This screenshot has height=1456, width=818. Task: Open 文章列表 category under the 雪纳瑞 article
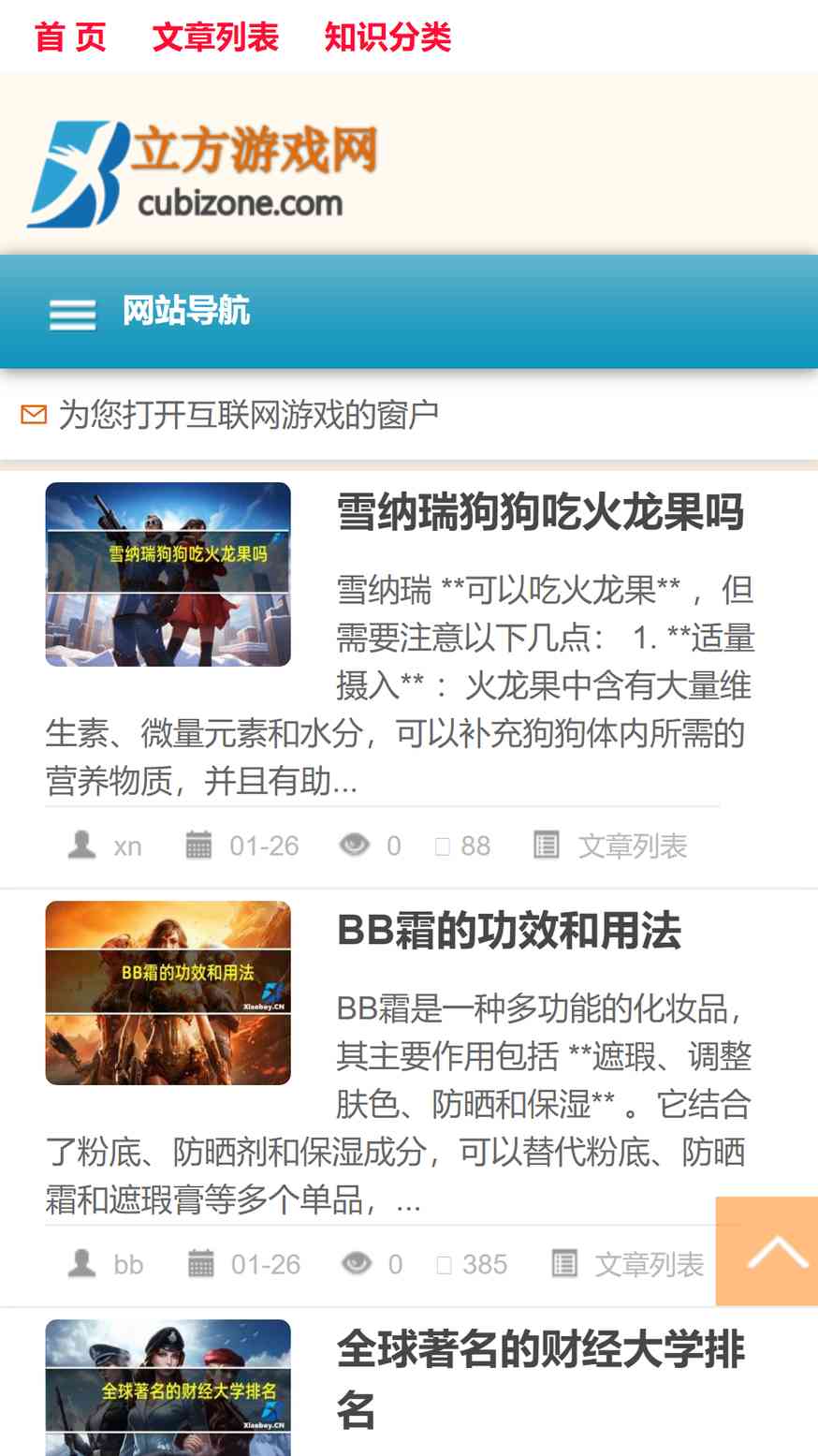633,846
